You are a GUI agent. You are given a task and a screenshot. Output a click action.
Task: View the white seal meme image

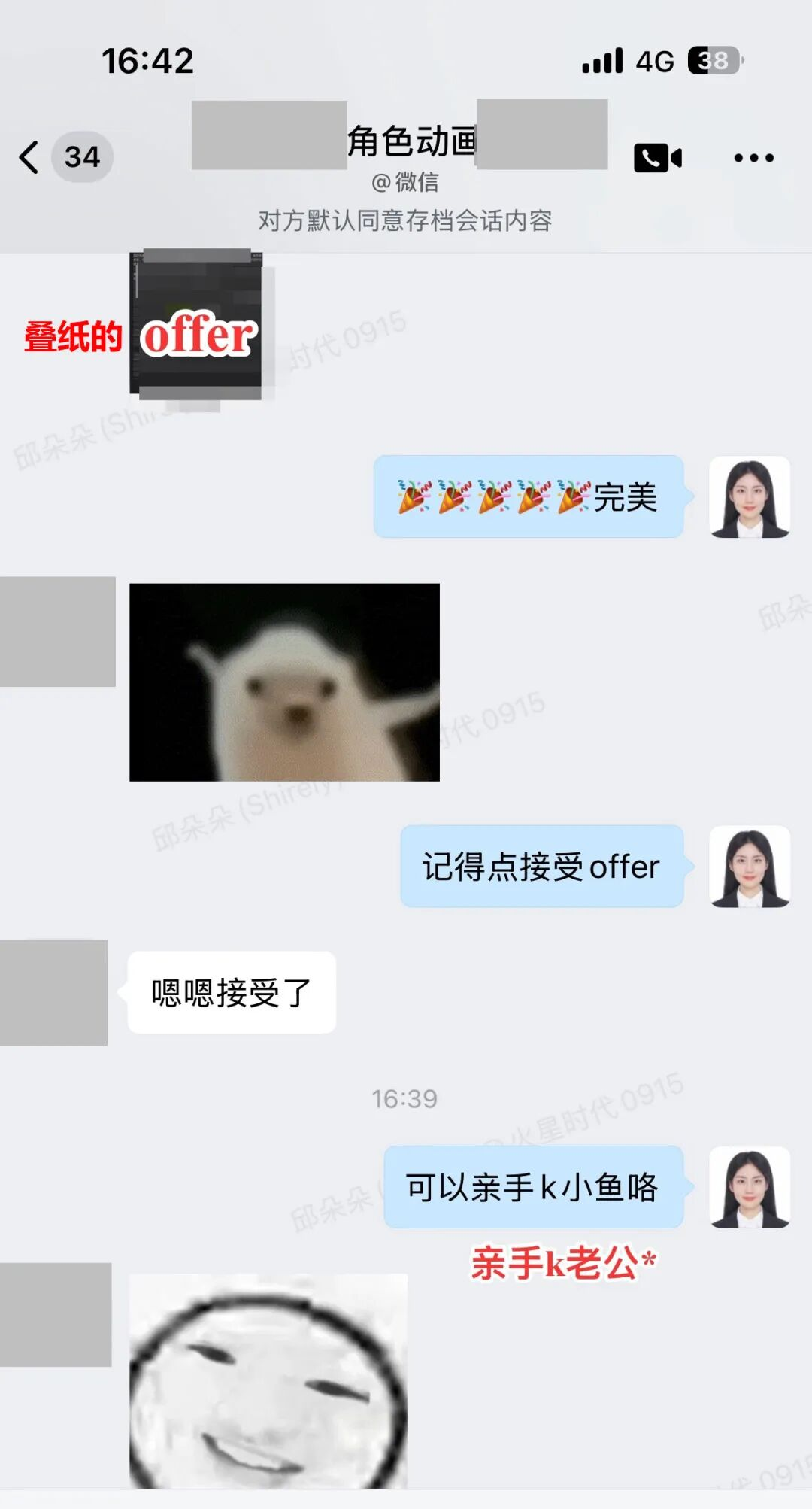[x=284, y=682]
